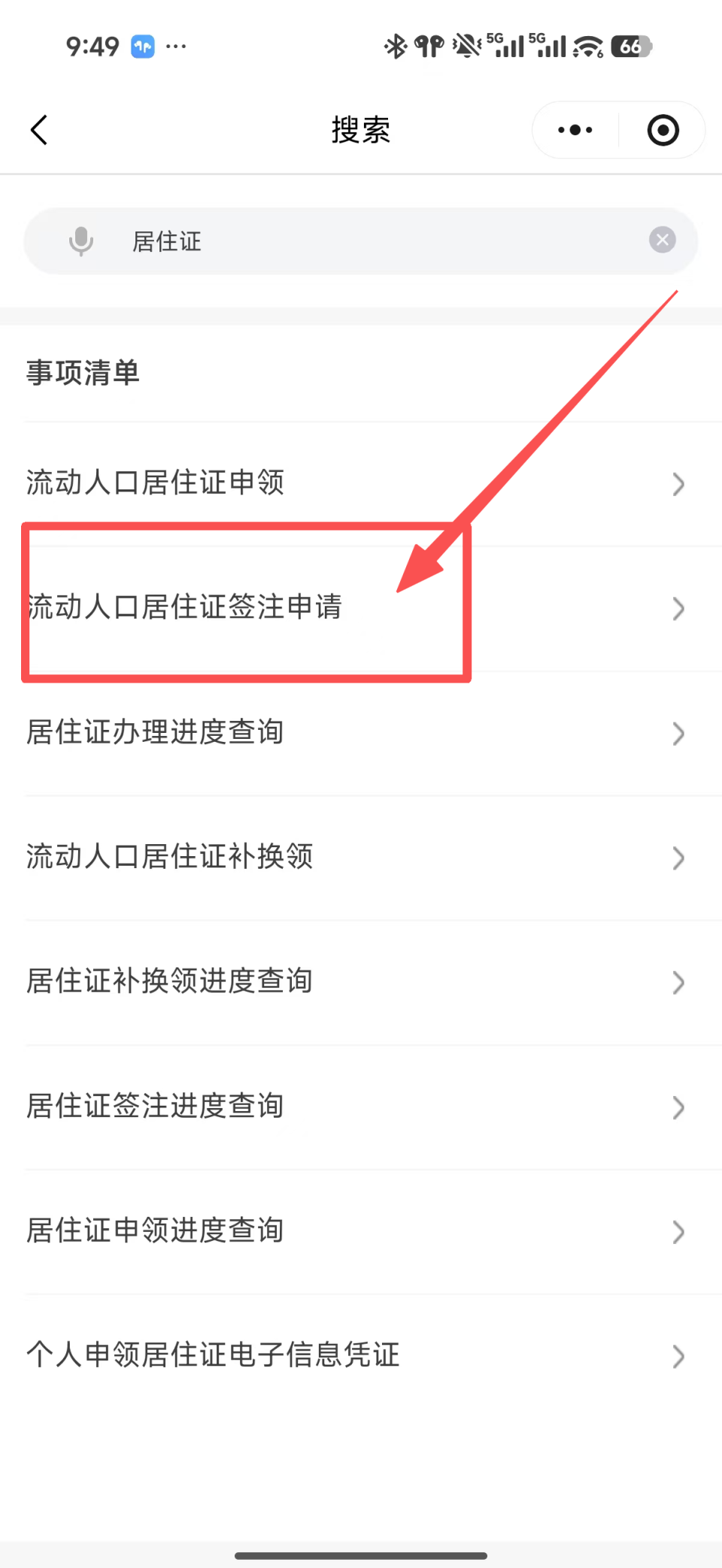Screen dimensions: 722x1568
Task: Clear the search text using the x icon
Action: pyautogui.click(x=662, y=240)
